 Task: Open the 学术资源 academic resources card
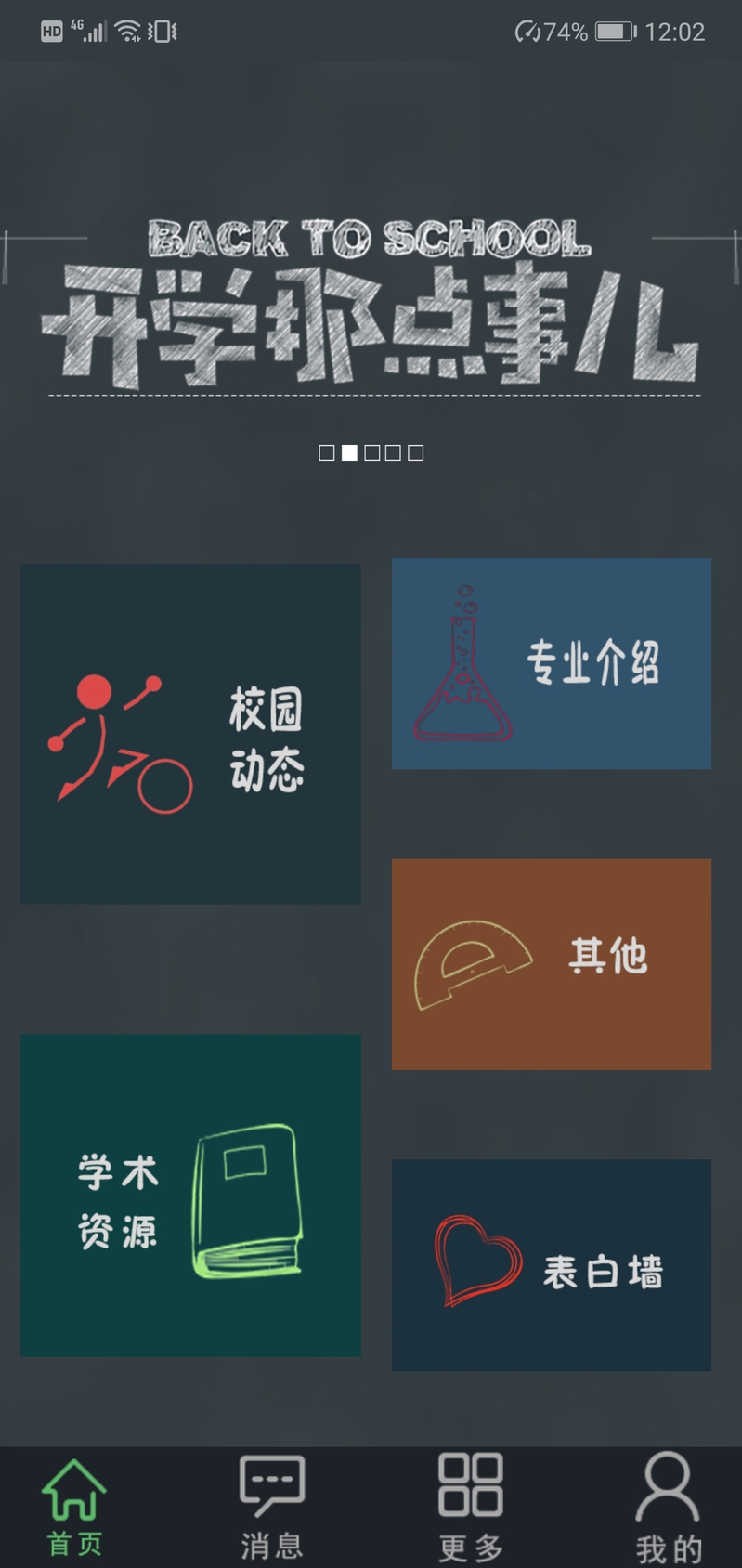click(x=190, y=1195)
